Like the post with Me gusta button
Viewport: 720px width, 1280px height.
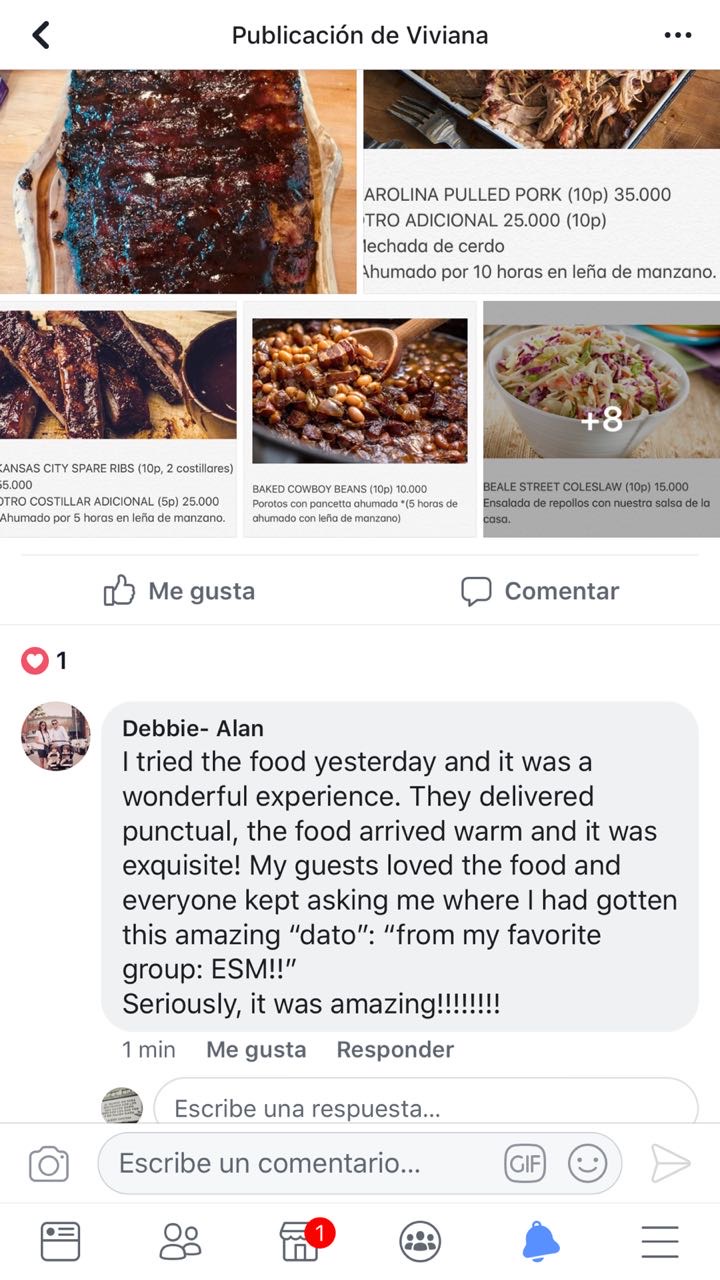coord(180,591)
